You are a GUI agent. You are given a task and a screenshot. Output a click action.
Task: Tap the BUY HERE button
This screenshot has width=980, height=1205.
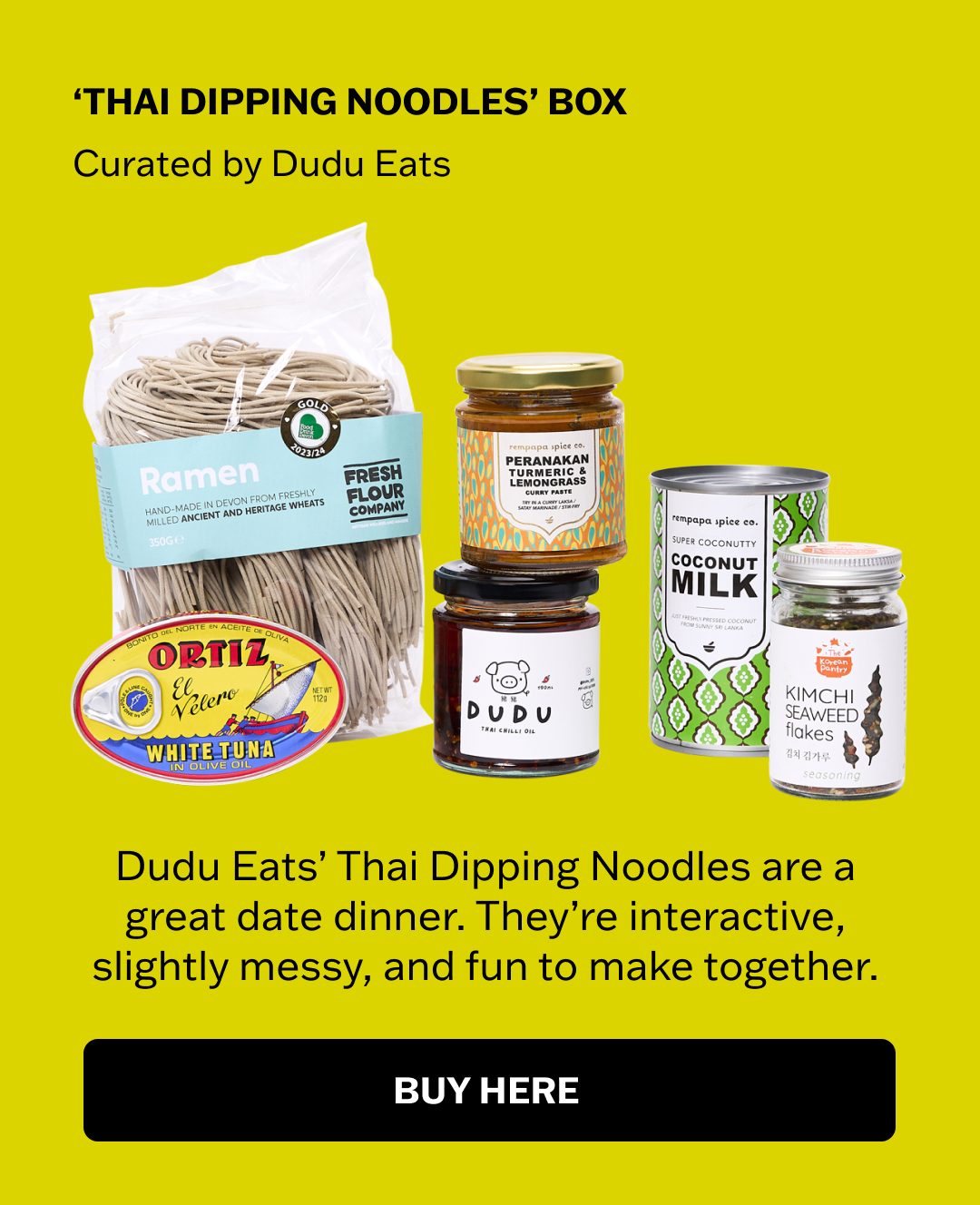(489, 1090)
